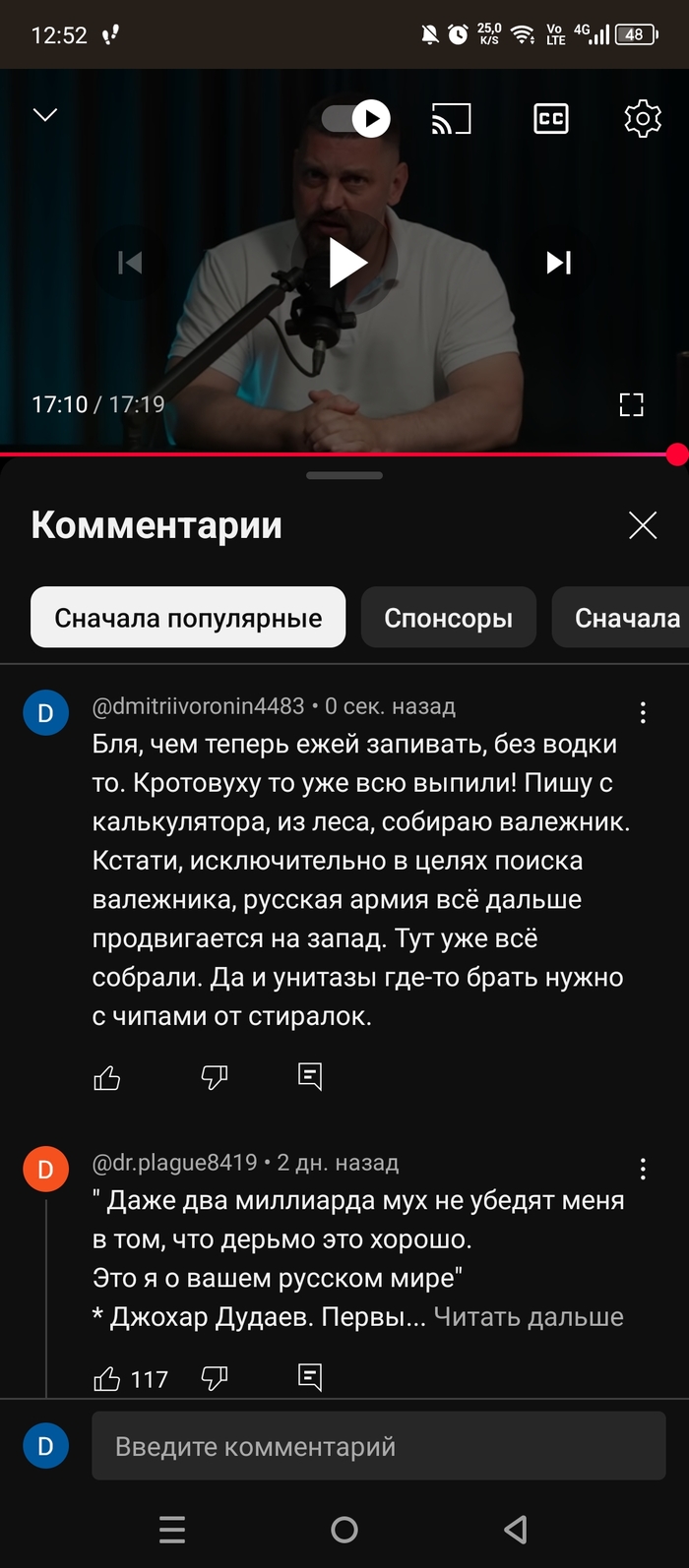Reply to dmitriivoronin4483's comment
The image size is (689, 1568).
(x=310, y=1077)
